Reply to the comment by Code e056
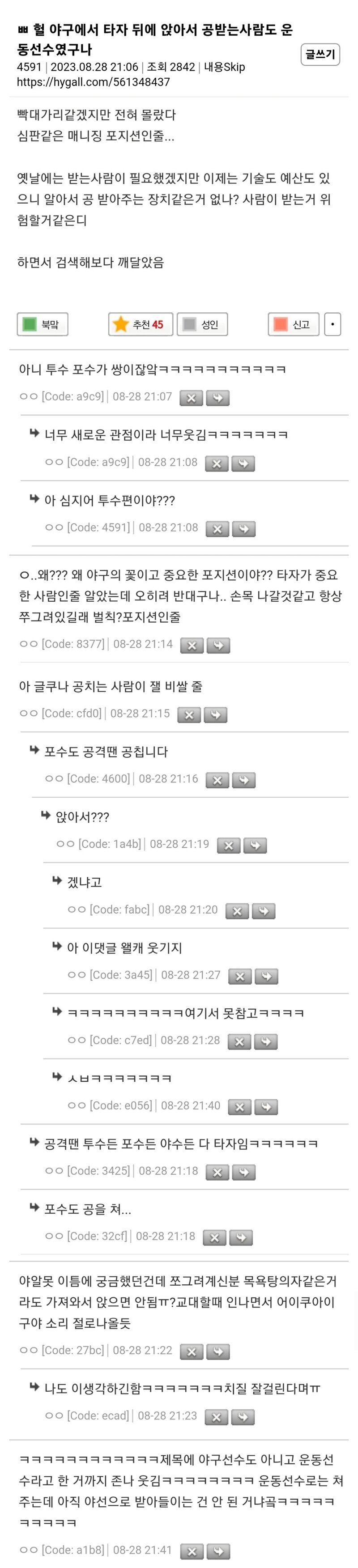This screenshot has width=358, height=1568. 266,1107
